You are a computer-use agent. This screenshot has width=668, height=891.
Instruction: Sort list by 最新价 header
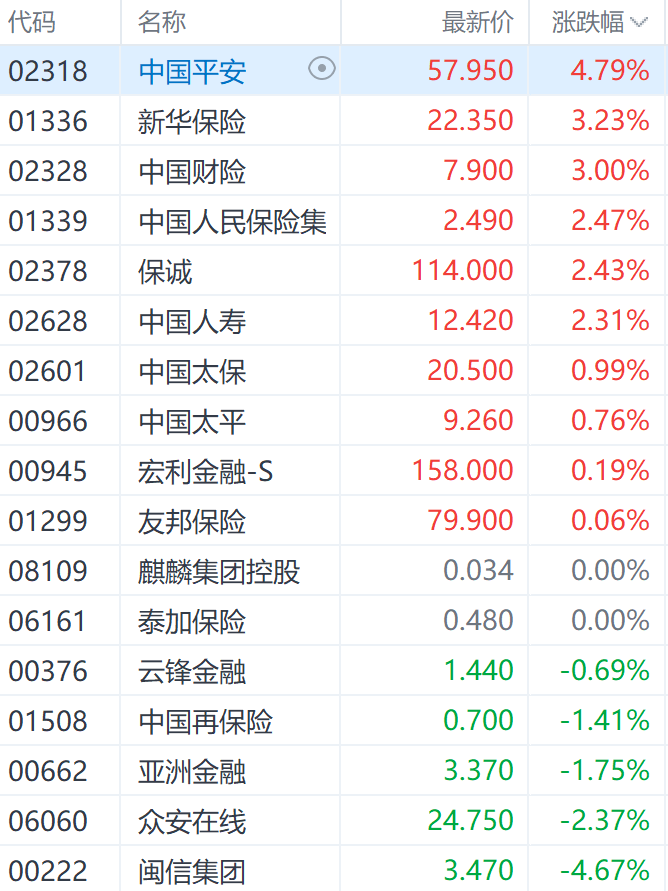point(477,22)
